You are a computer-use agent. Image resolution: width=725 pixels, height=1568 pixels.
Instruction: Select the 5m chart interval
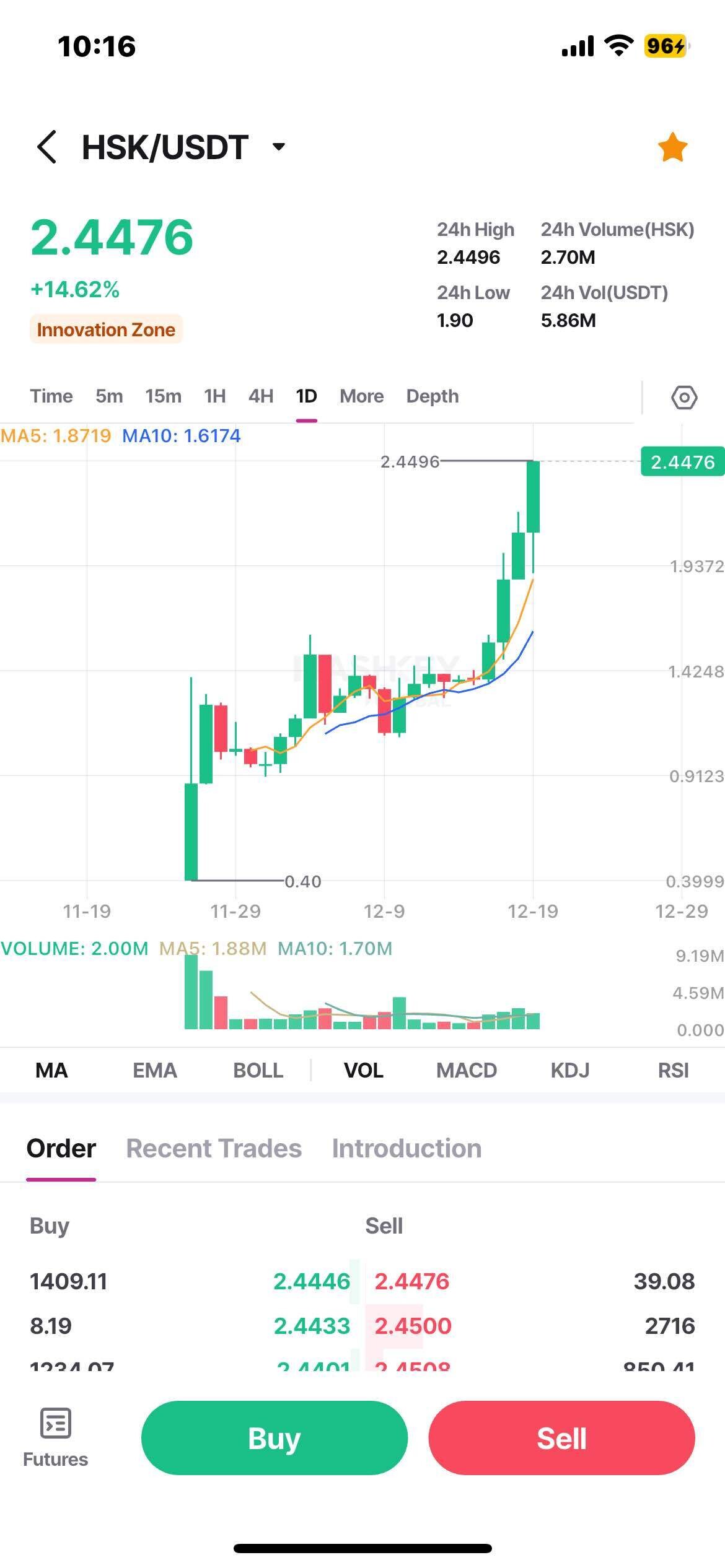coord(109,396)
